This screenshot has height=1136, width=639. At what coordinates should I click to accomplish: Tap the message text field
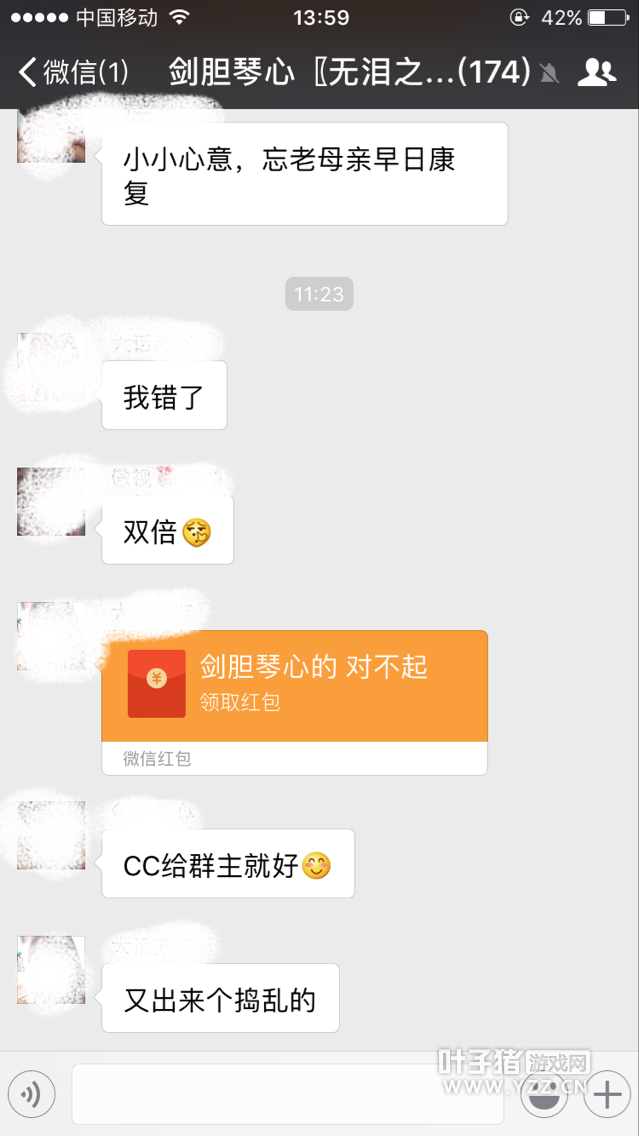point(287,1095)
